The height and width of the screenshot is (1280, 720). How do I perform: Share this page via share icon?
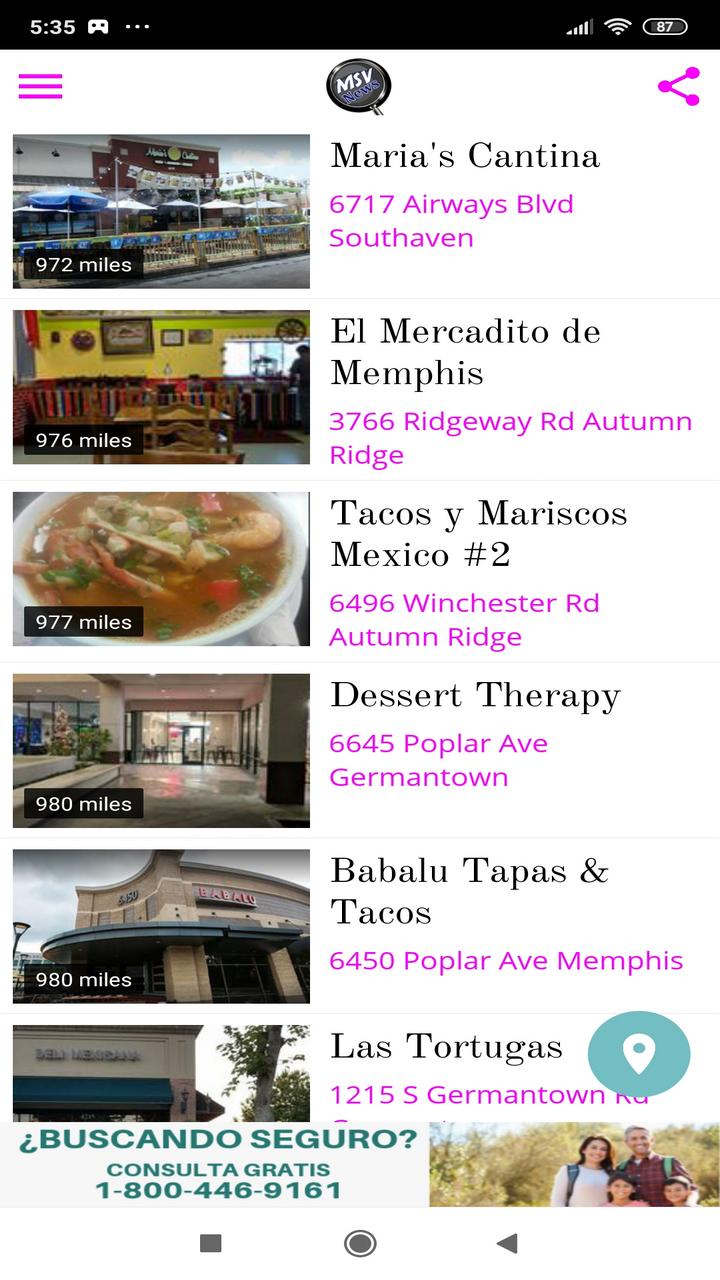click(679, 87)
